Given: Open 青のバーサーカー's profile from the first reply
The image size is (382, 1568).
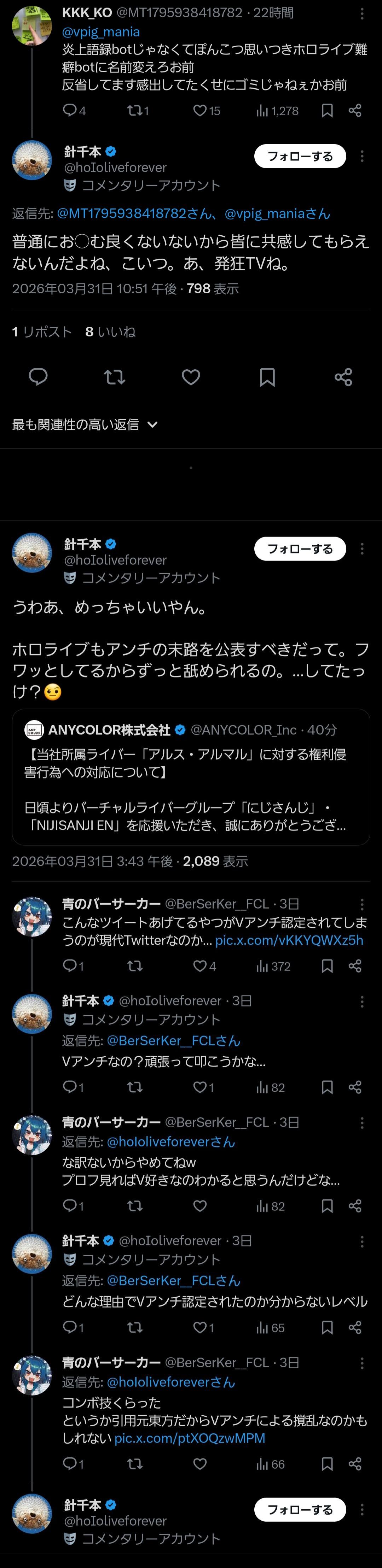Looking at the screenshot, I should click(x=32, y=917).
